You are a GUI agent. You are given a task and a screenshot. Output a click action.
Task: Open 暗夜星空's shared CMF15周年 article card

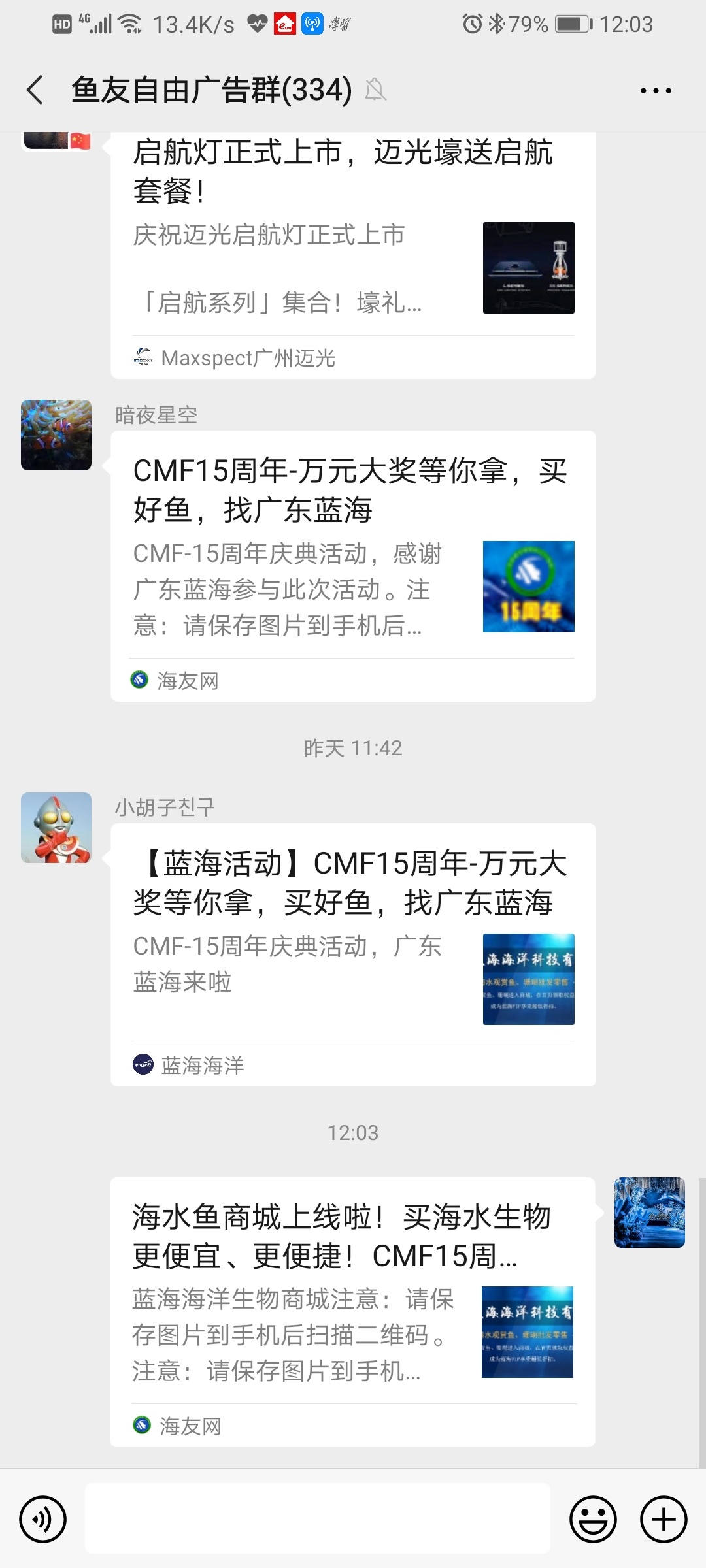353,565
